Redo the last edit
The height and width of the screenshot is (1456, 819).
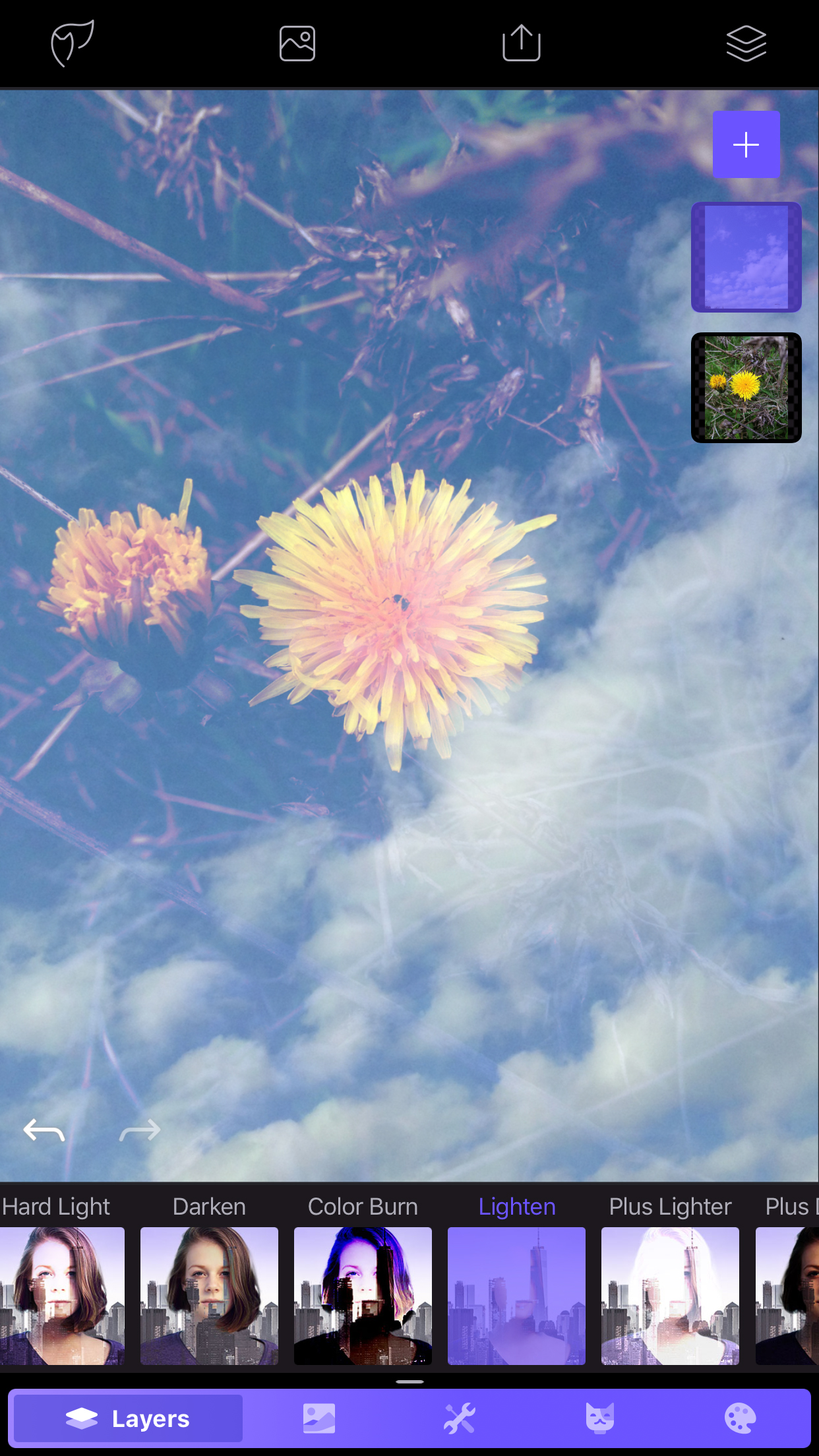tap(140, 1130)
